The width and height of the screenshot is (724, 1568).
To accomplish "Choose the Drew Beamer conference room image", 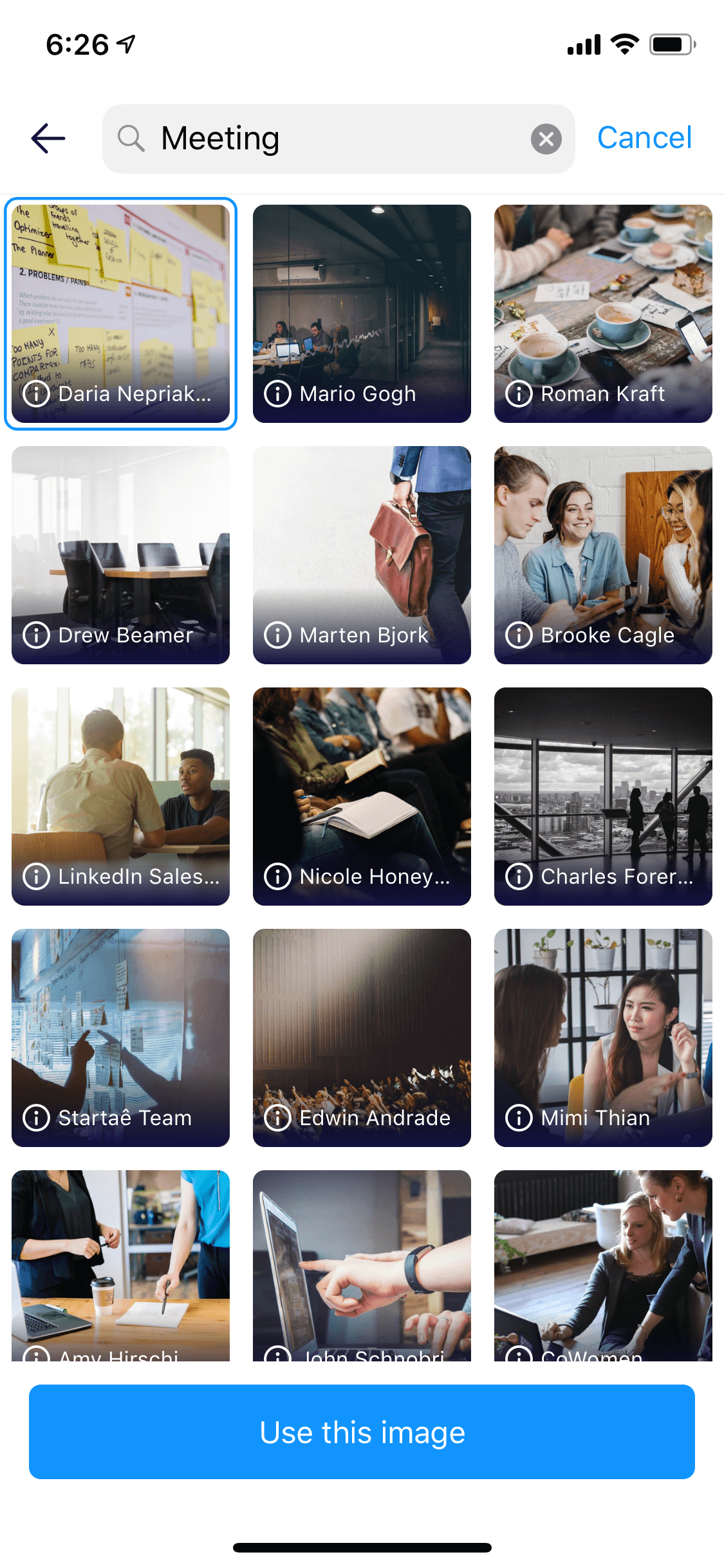I will [120, 555].
